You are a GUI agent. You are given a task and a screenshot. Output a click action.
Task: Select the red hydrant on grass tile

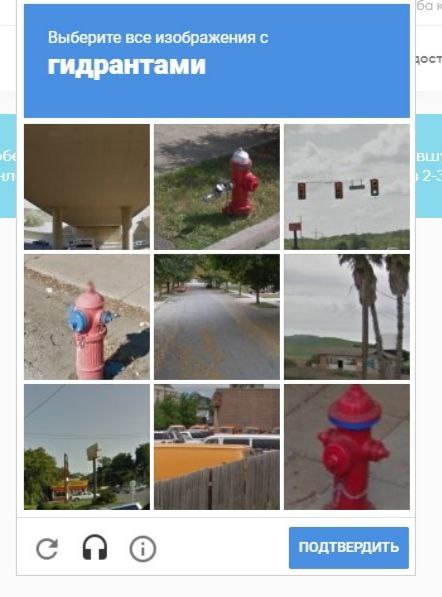point(217,187)
